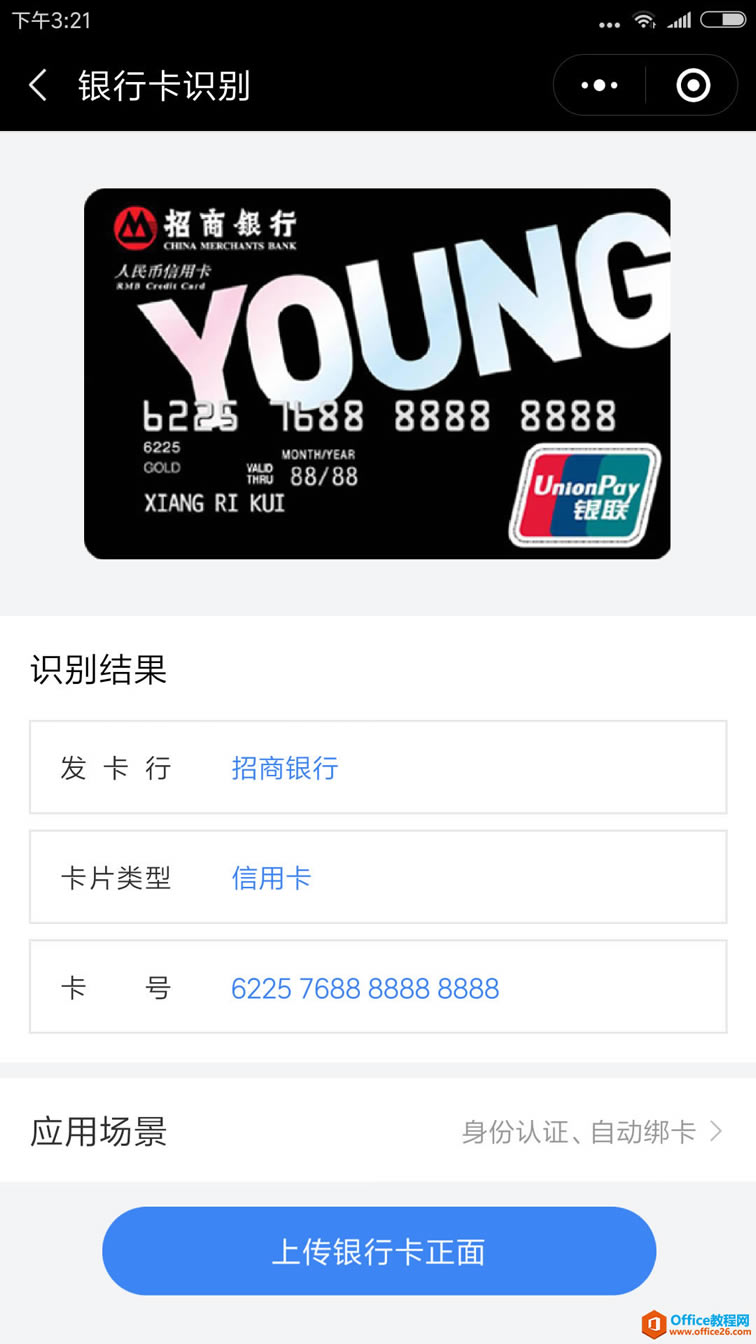Go back from 银行卡识别 page
The image size is (756, 1344).
coord(38,86)
